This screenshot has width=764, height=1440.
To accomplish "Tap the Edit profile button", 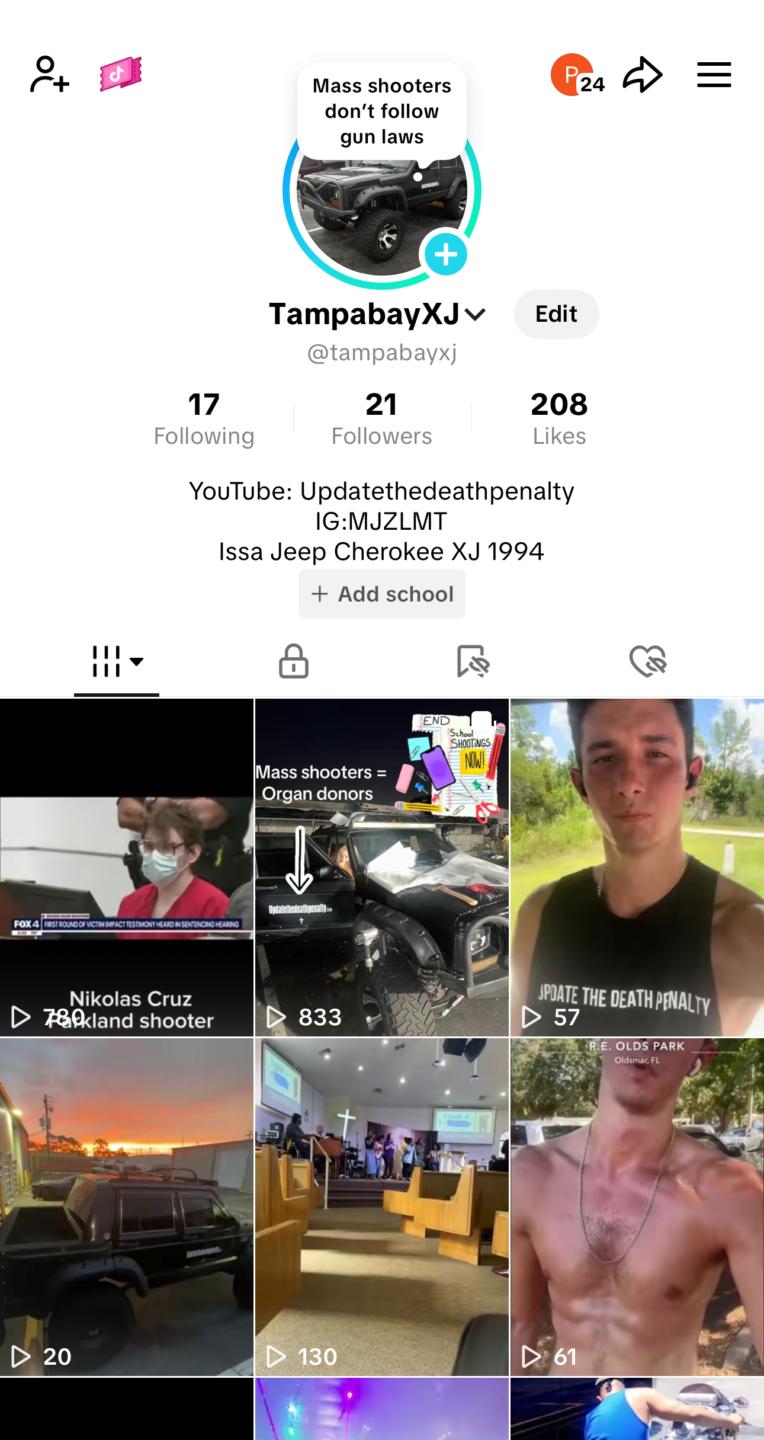I will (x=556, y=314).
